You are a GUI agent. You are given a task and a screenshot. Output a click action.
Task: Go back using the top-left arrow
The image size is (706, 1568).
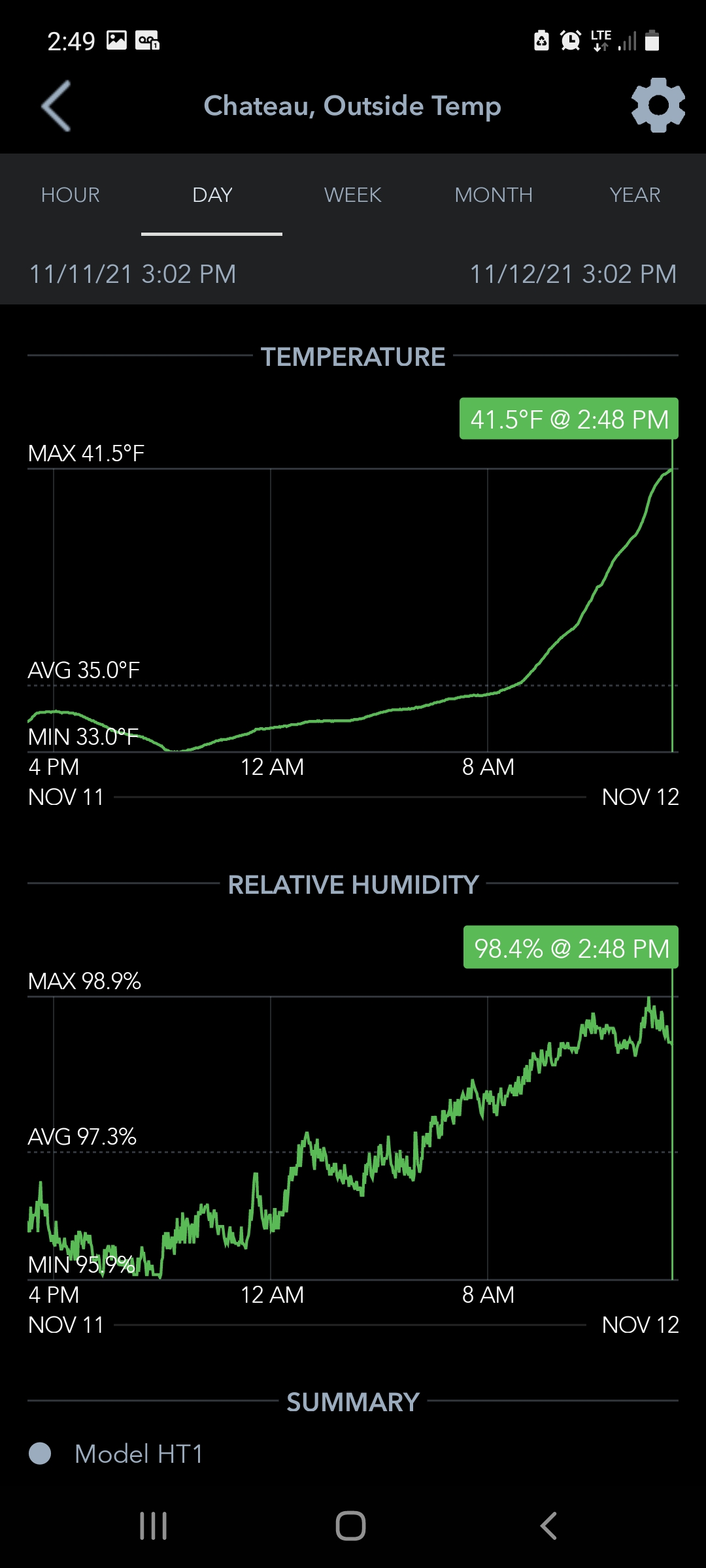click(56, 106)
